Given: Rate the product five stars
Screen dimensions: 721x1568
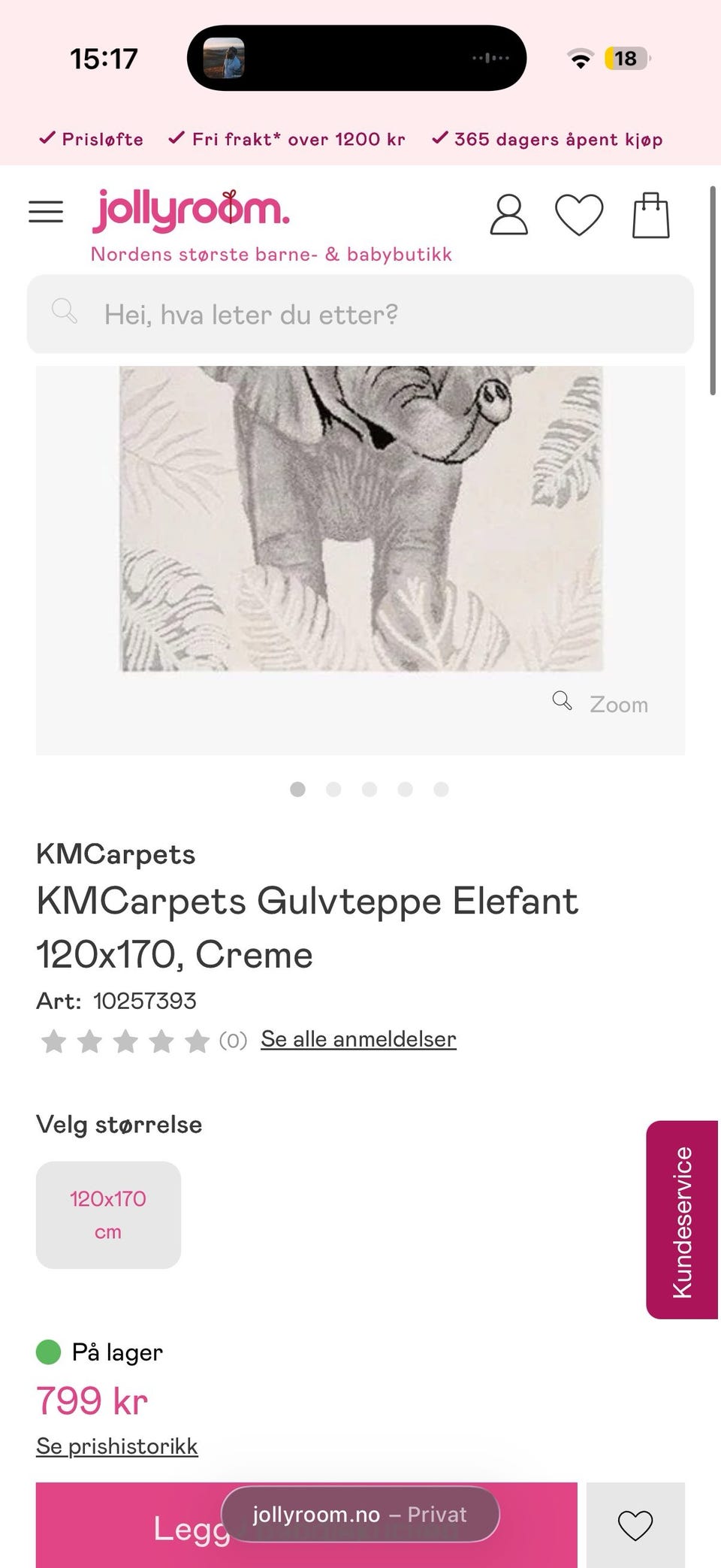Looking at the screenshot, I should 195,1041.
